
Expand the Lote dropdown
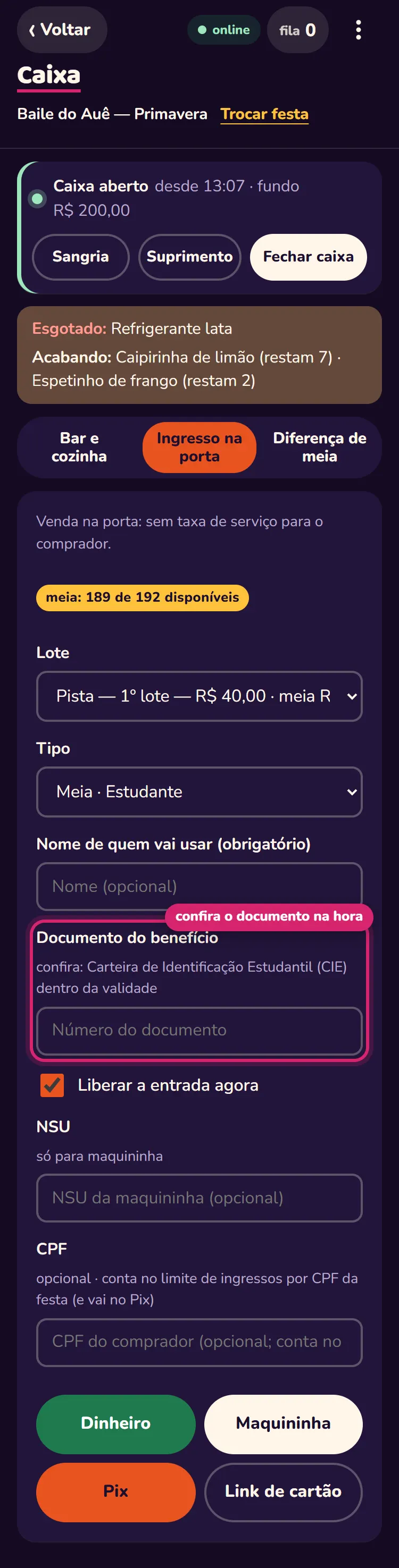(199, 696)
